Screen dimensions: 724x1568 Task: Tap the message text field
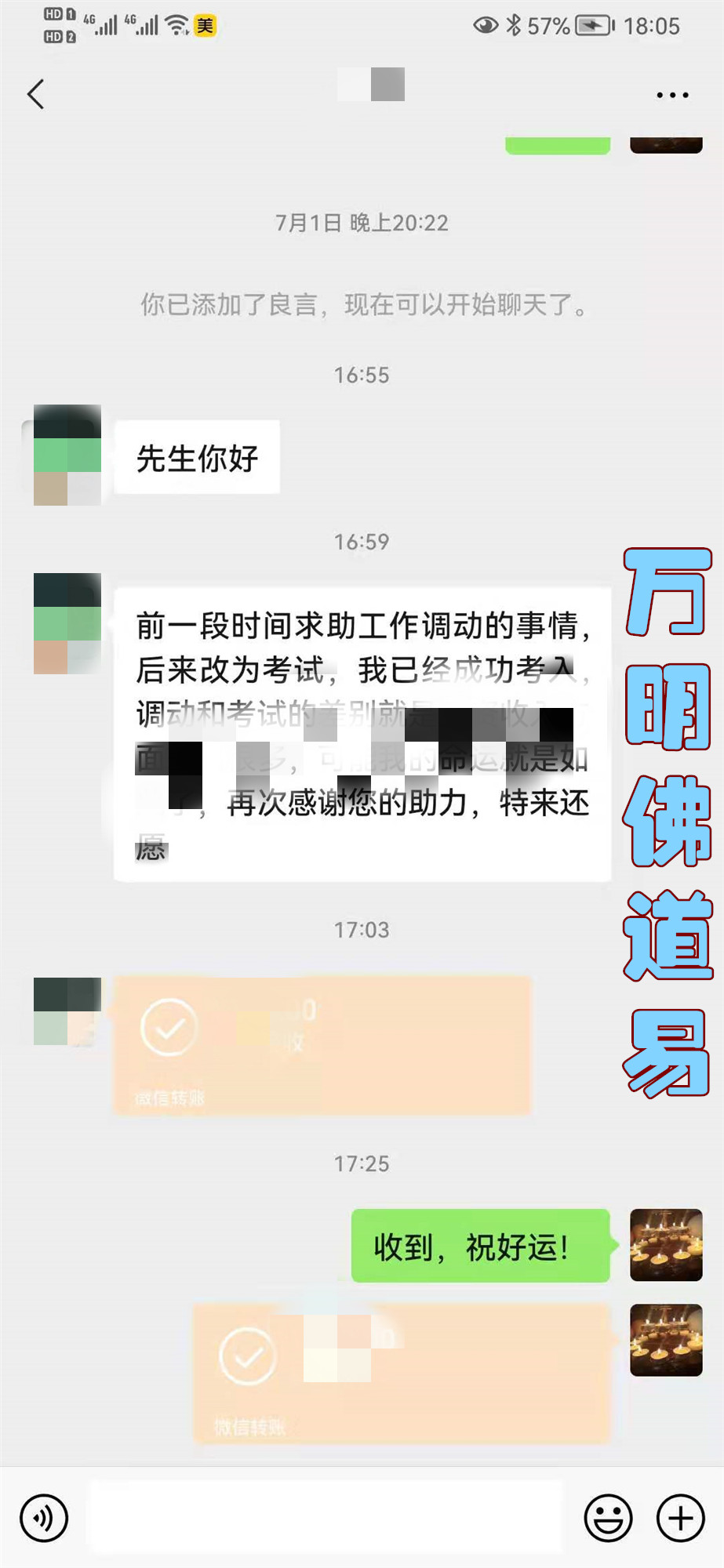coord(325,1518)
